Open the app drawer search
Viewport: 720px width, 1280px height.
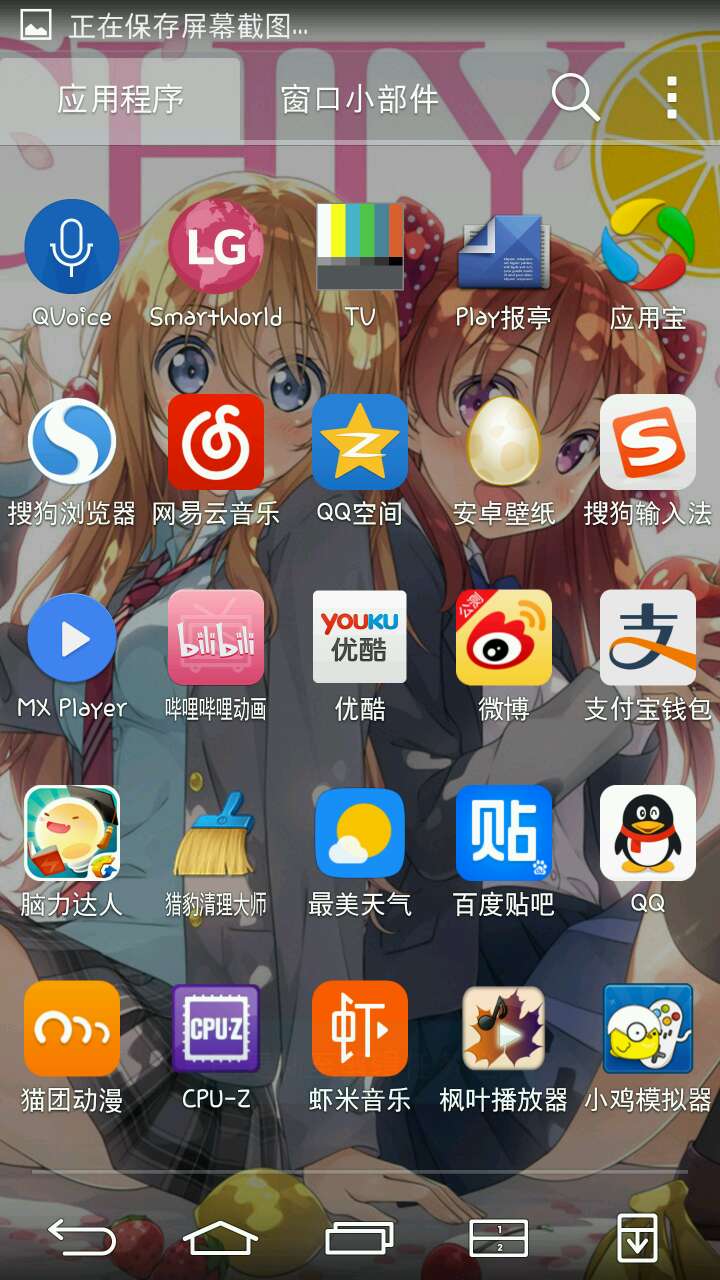(x=575, y=98)
